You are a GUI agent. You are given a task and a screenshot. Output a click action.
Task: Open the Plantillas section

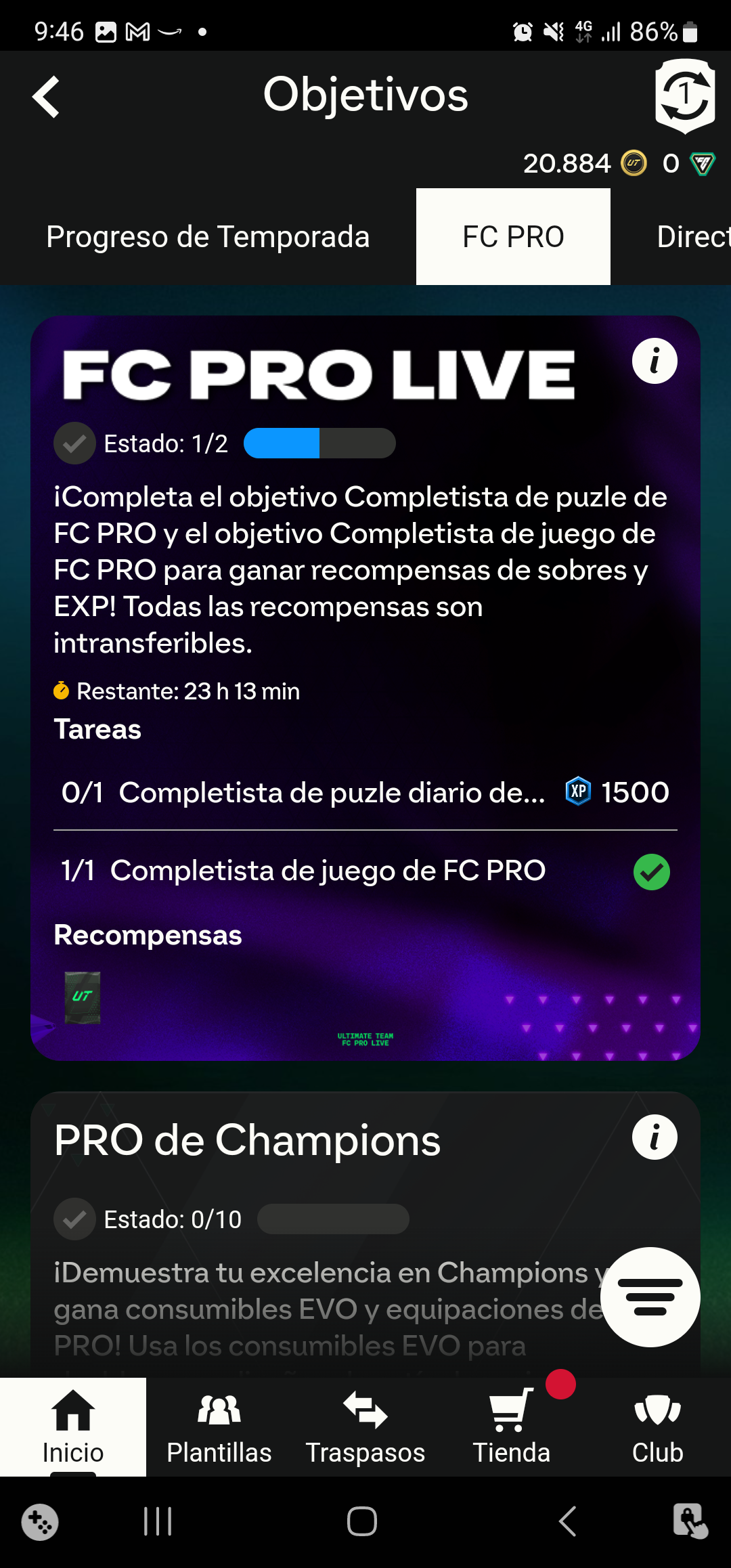(x=219, y=1427)
